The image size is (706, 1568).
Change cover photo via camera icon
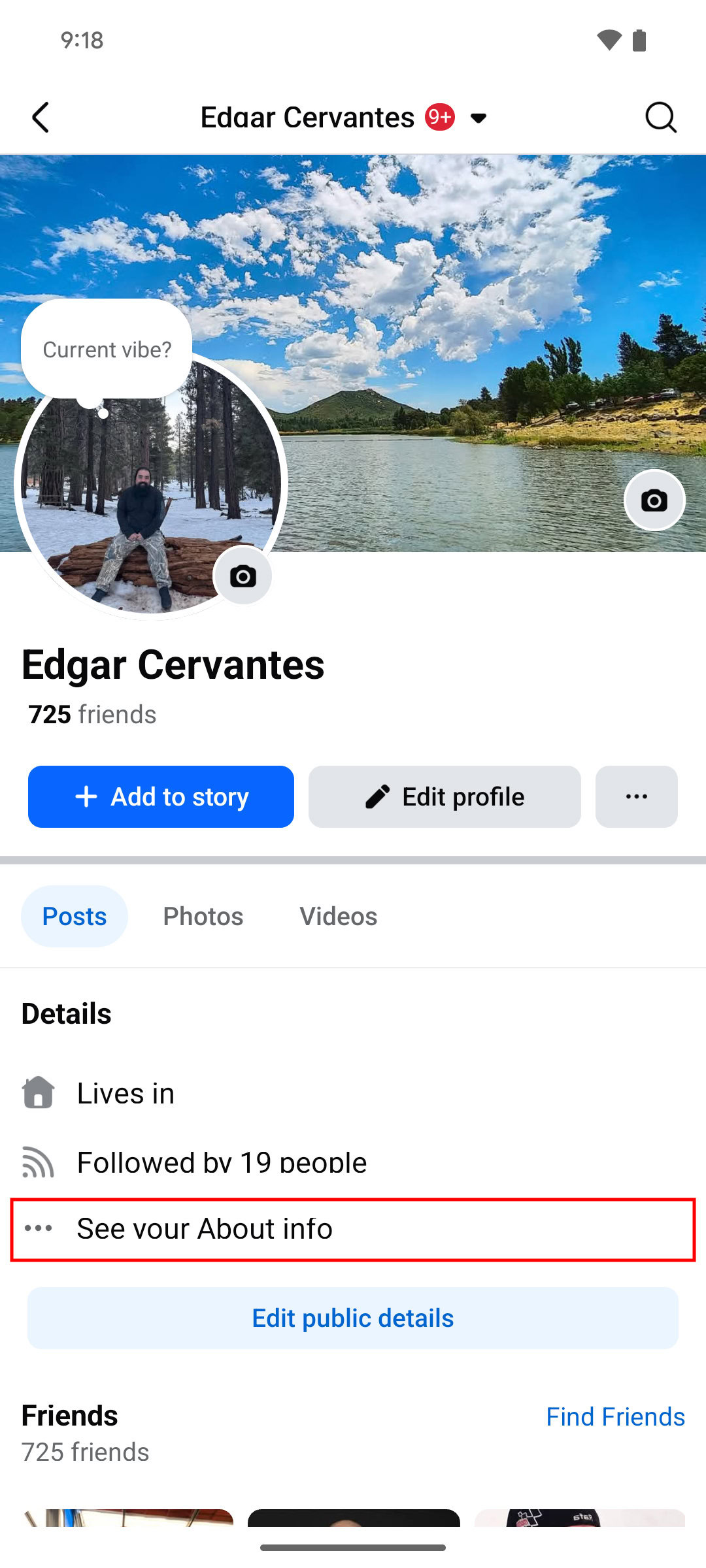(x=654, y=500)
